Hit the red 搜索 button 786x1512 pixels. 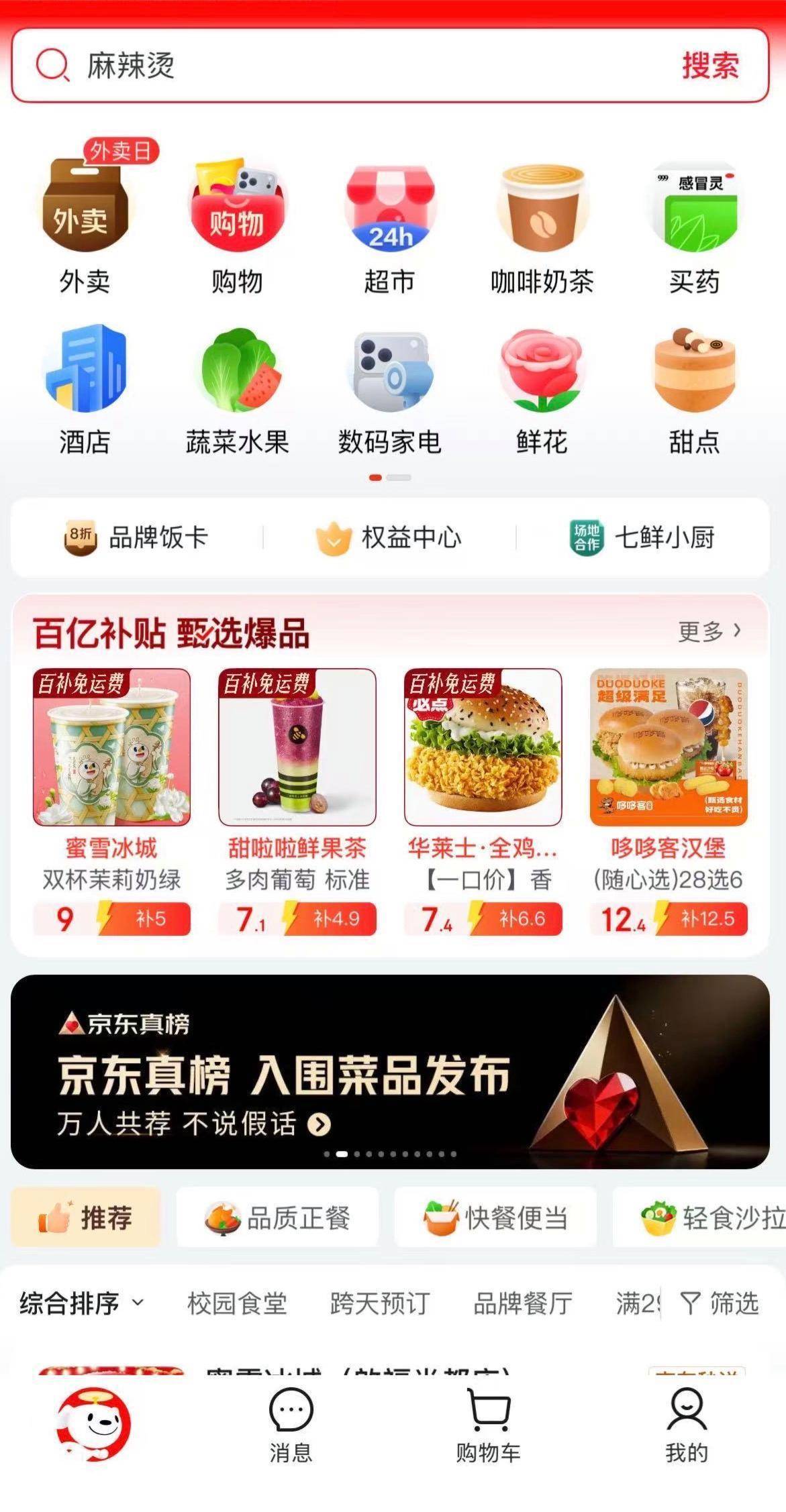[710, 66]
